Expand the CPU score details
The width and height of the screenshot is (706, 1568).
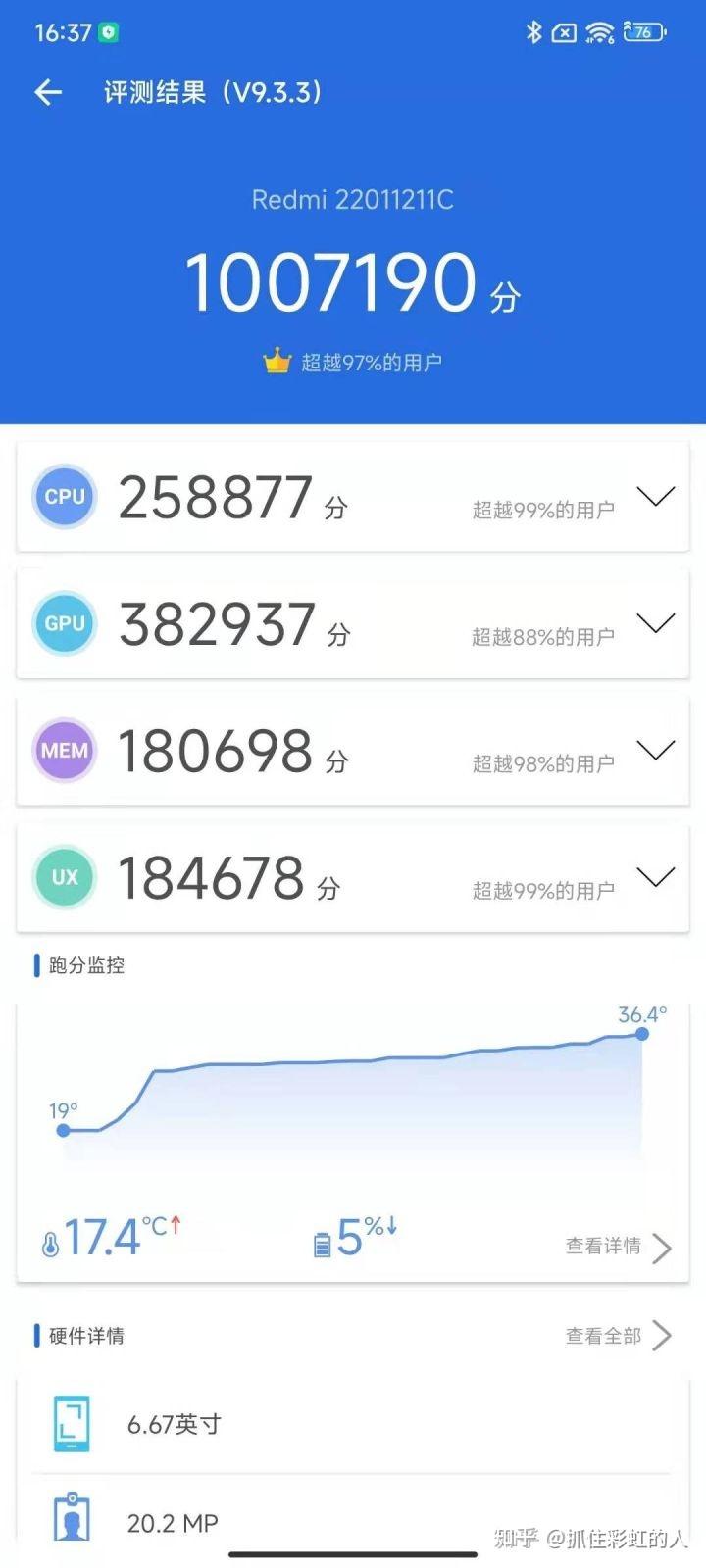pos(655,497)
